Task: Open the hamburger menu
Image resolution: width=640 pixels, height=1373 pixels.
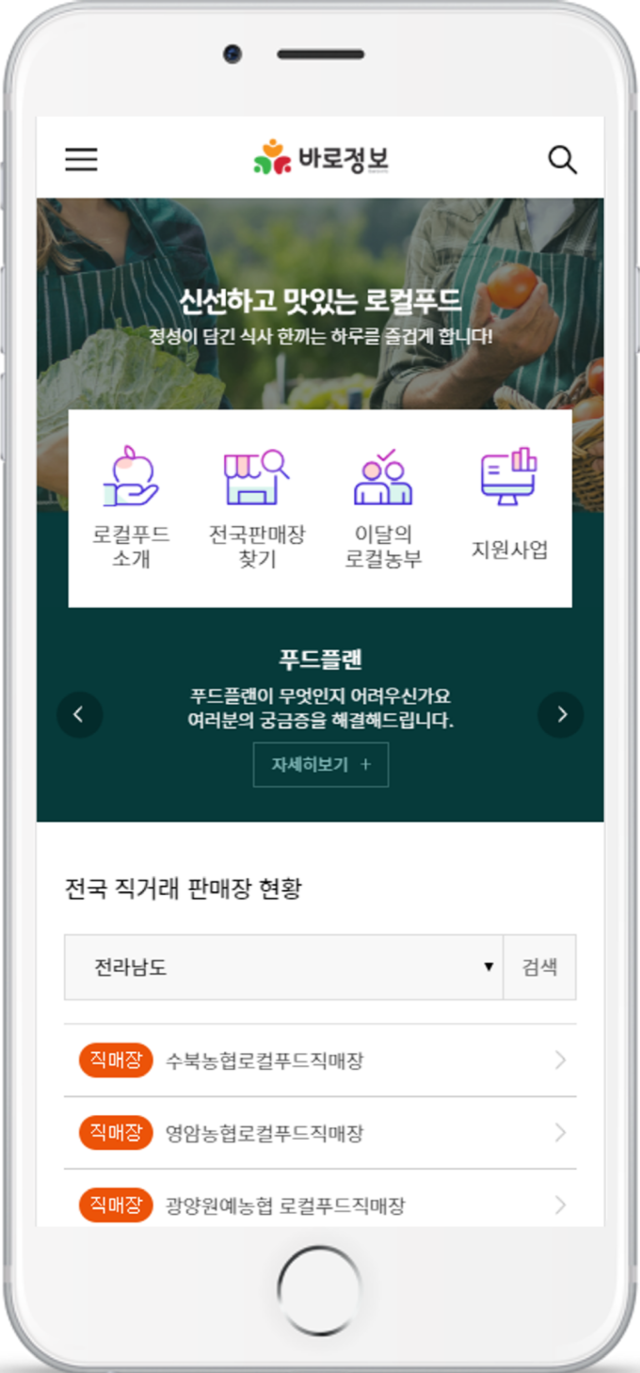Action: click(81, 159)
